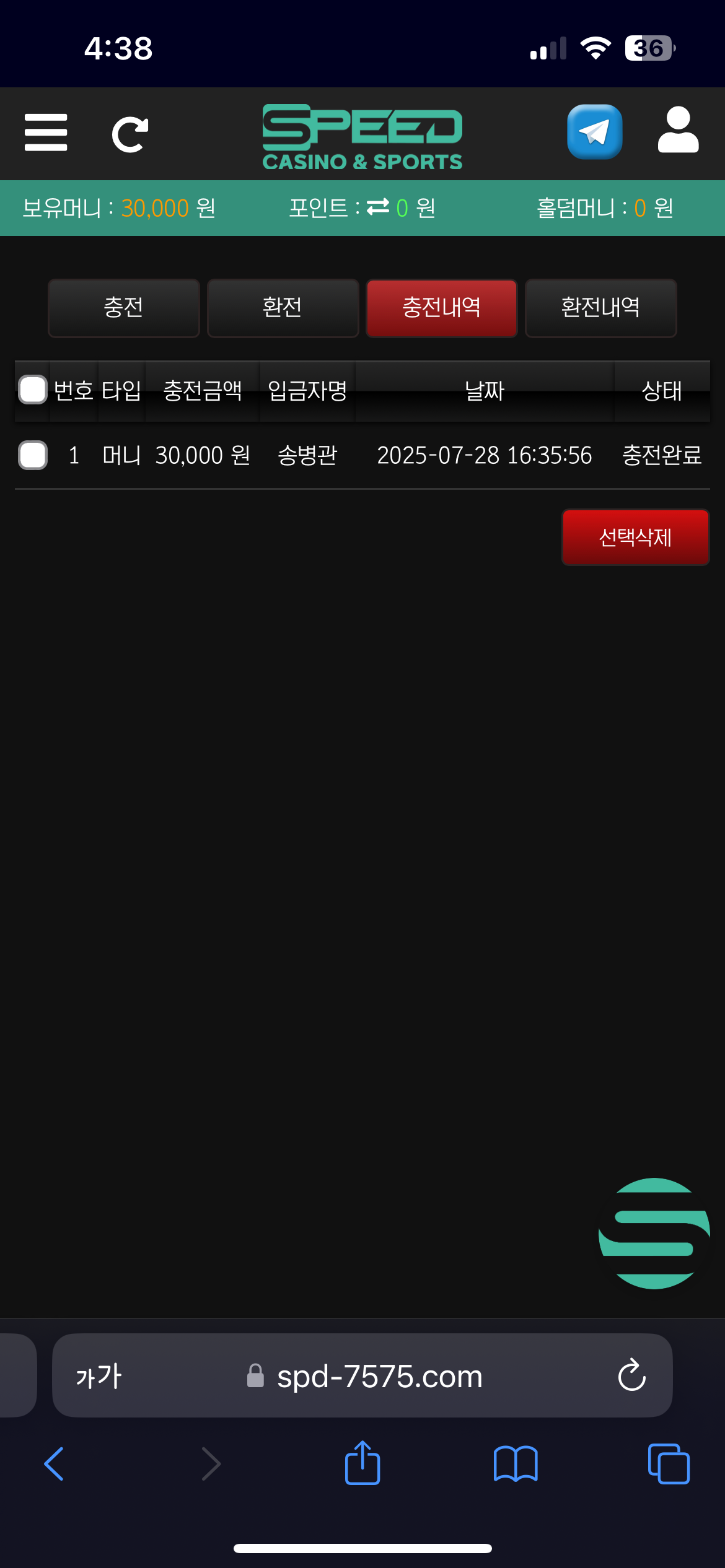The width and height of the screenshot is (725, 1568).
Task: Go back in Safari
Action: [55, 1464]
